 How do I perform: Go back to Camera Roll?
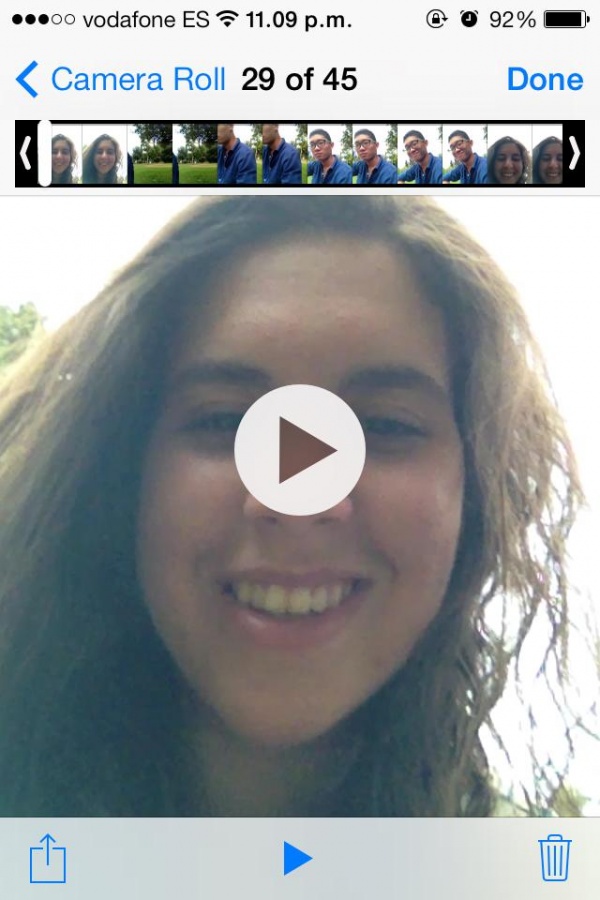click(x=120, y=80)
